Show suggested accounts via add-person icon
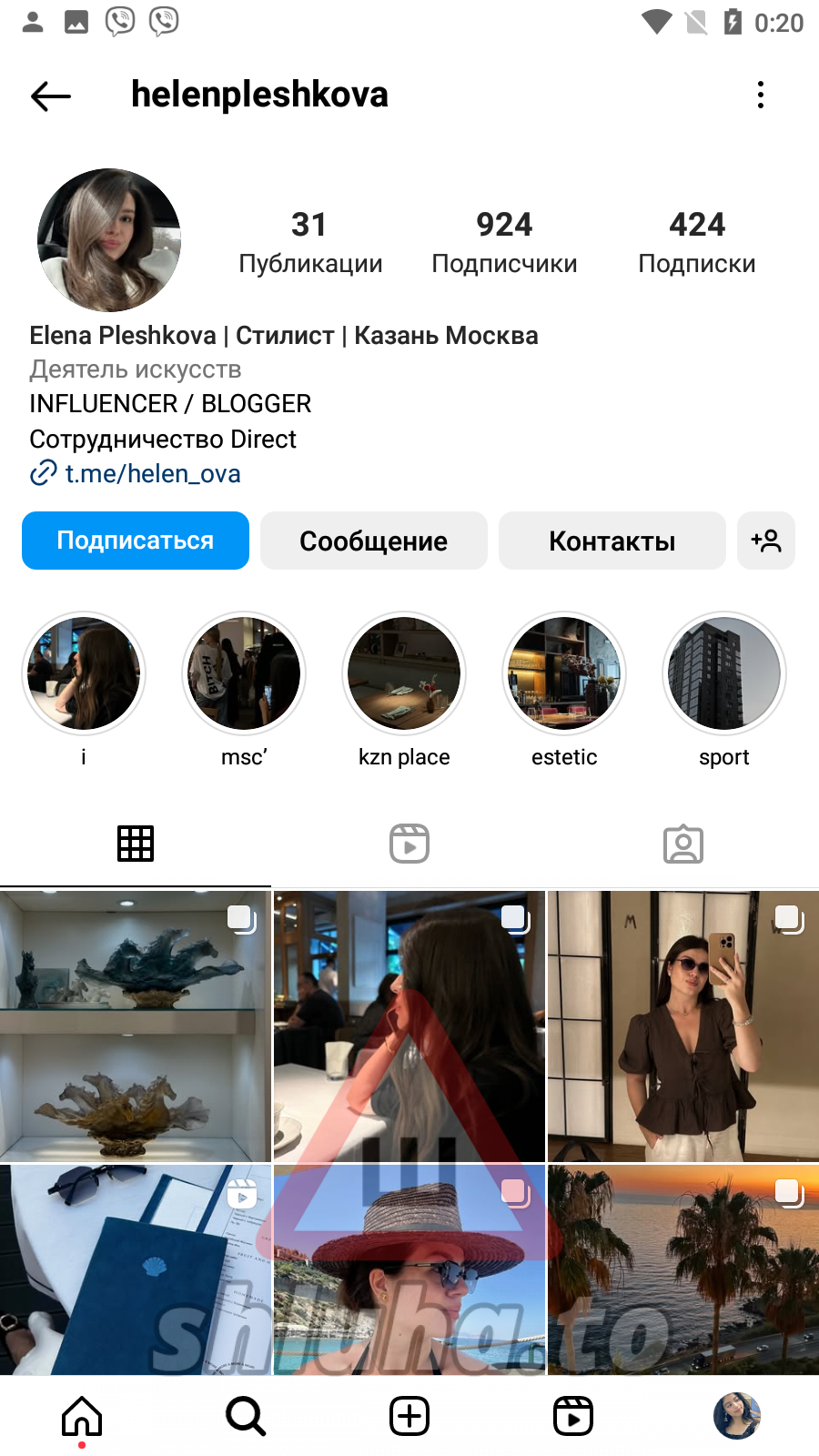The image size is (819, 1456). coord(766,541)
